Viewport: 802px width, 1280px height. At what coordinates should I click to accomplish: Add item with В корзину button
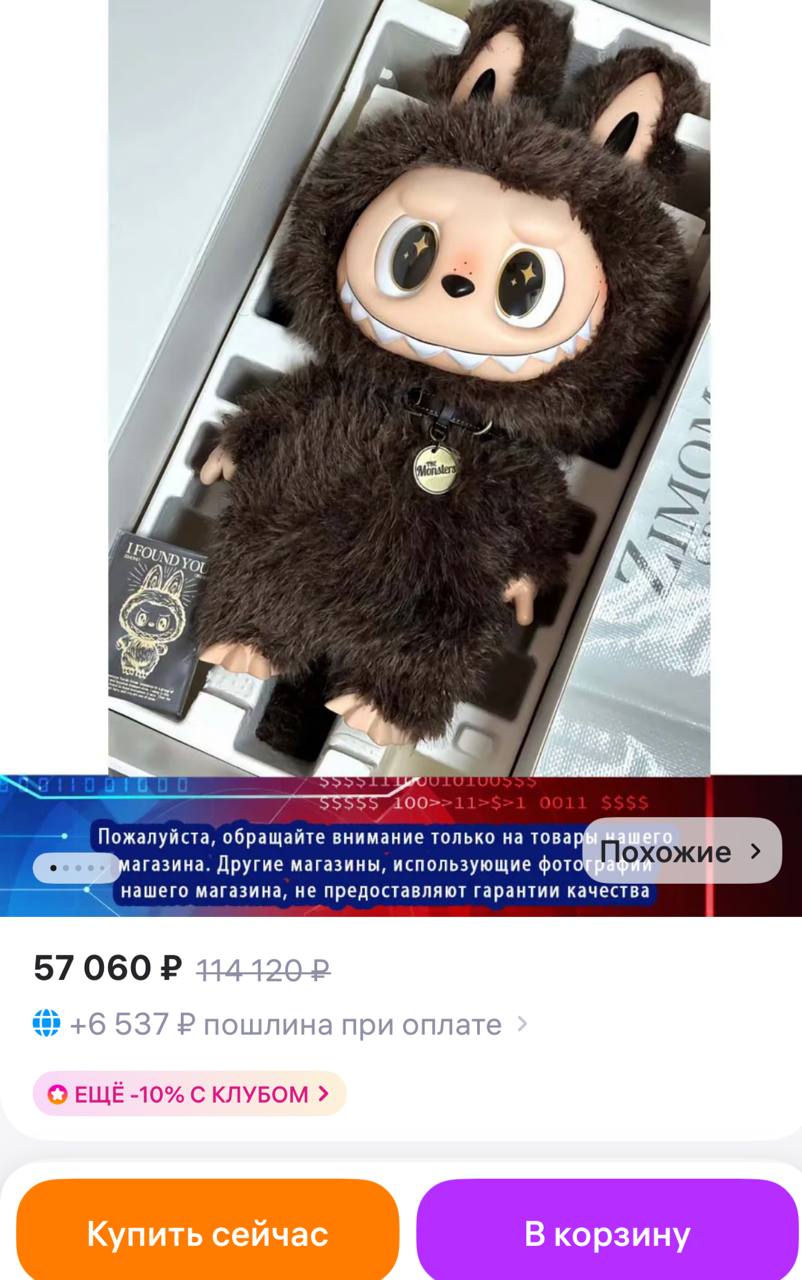(607, 1232)
